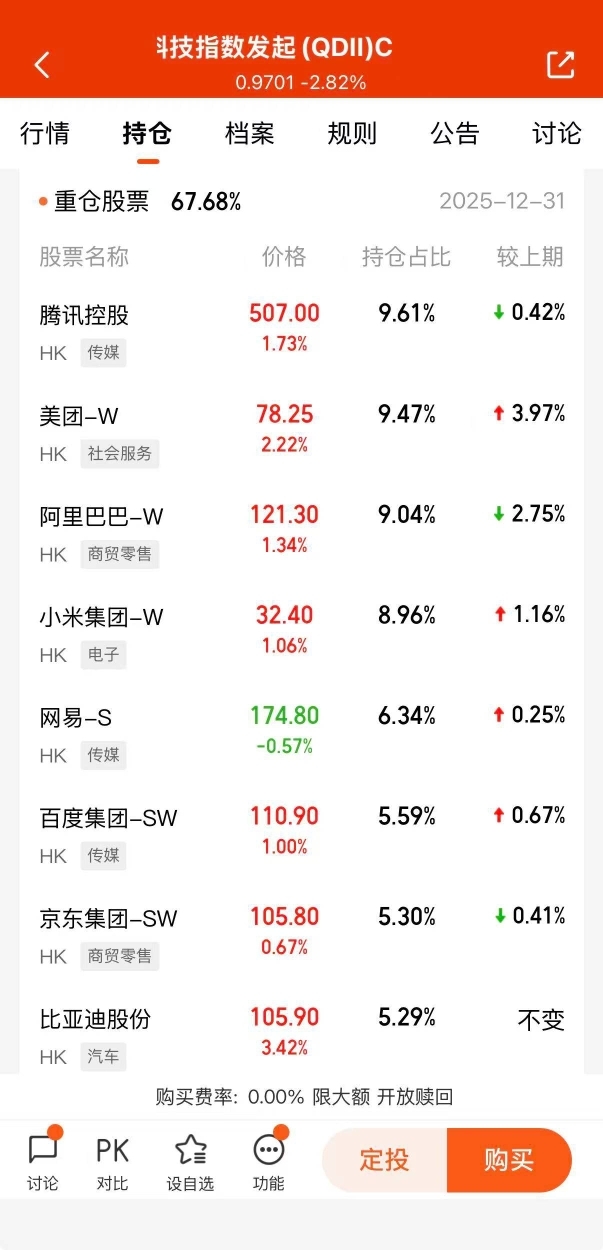View 阿里巴巴-W stock details
This screenshot has height=1250, width=603.
tap(301, 533)
